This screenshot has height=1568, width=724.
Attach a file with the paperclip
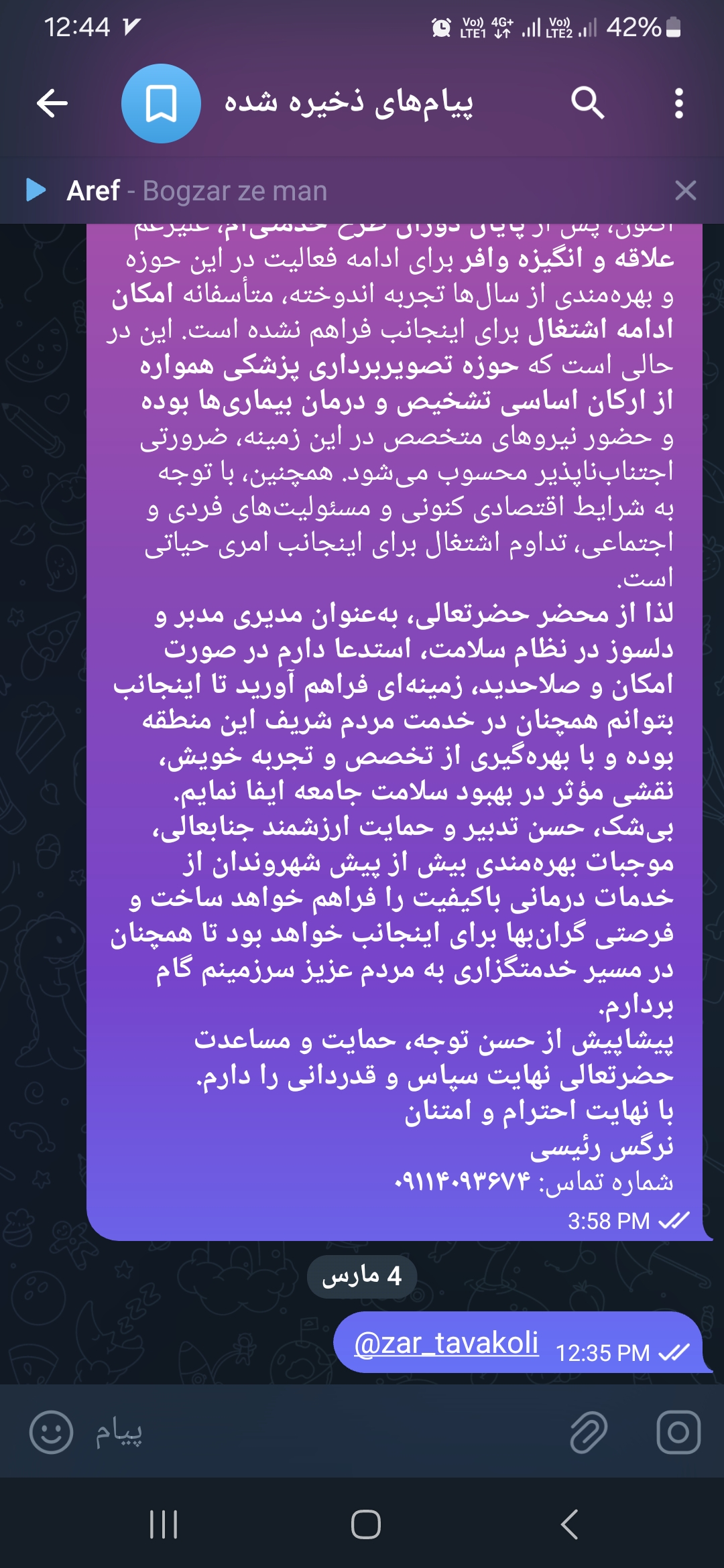tap(589, 1432)
